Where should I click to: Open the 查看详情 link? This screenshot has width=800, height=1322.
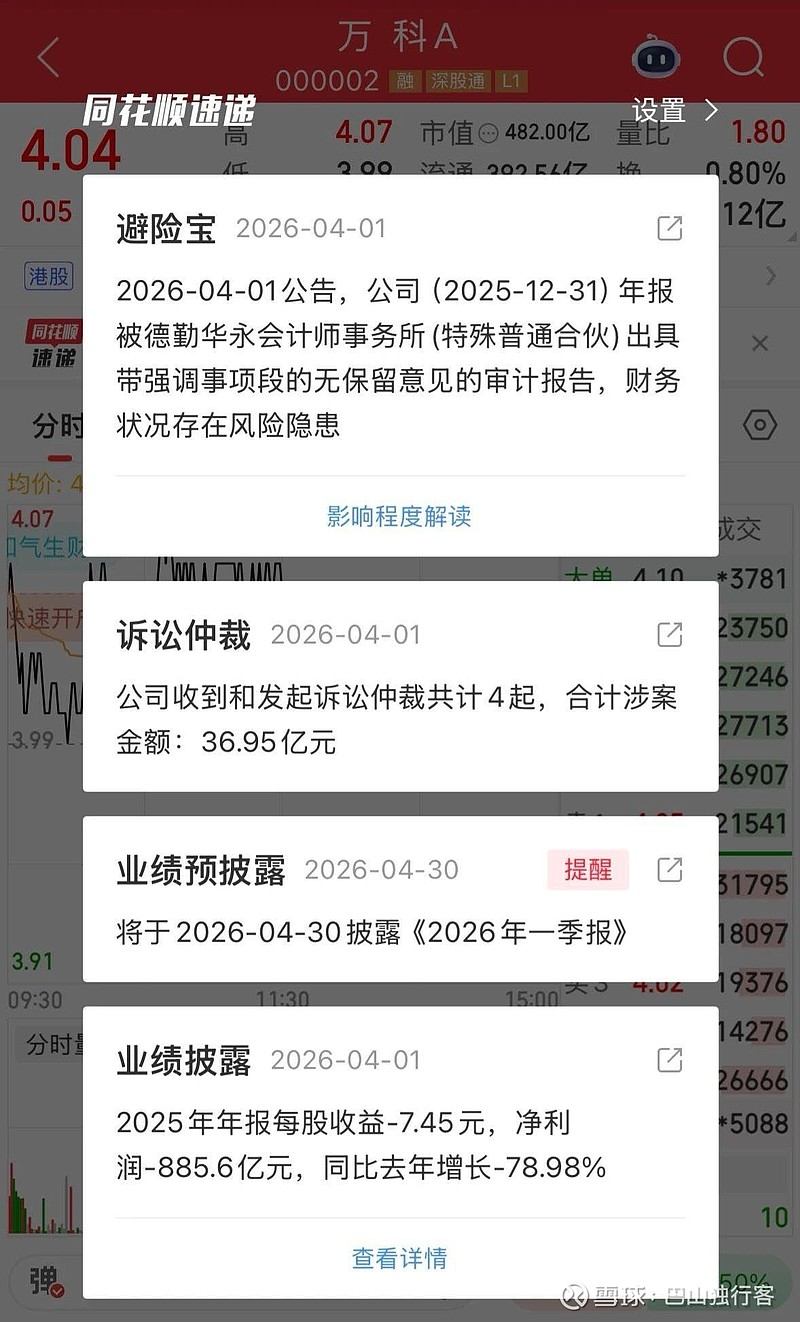click(400, 1258)
